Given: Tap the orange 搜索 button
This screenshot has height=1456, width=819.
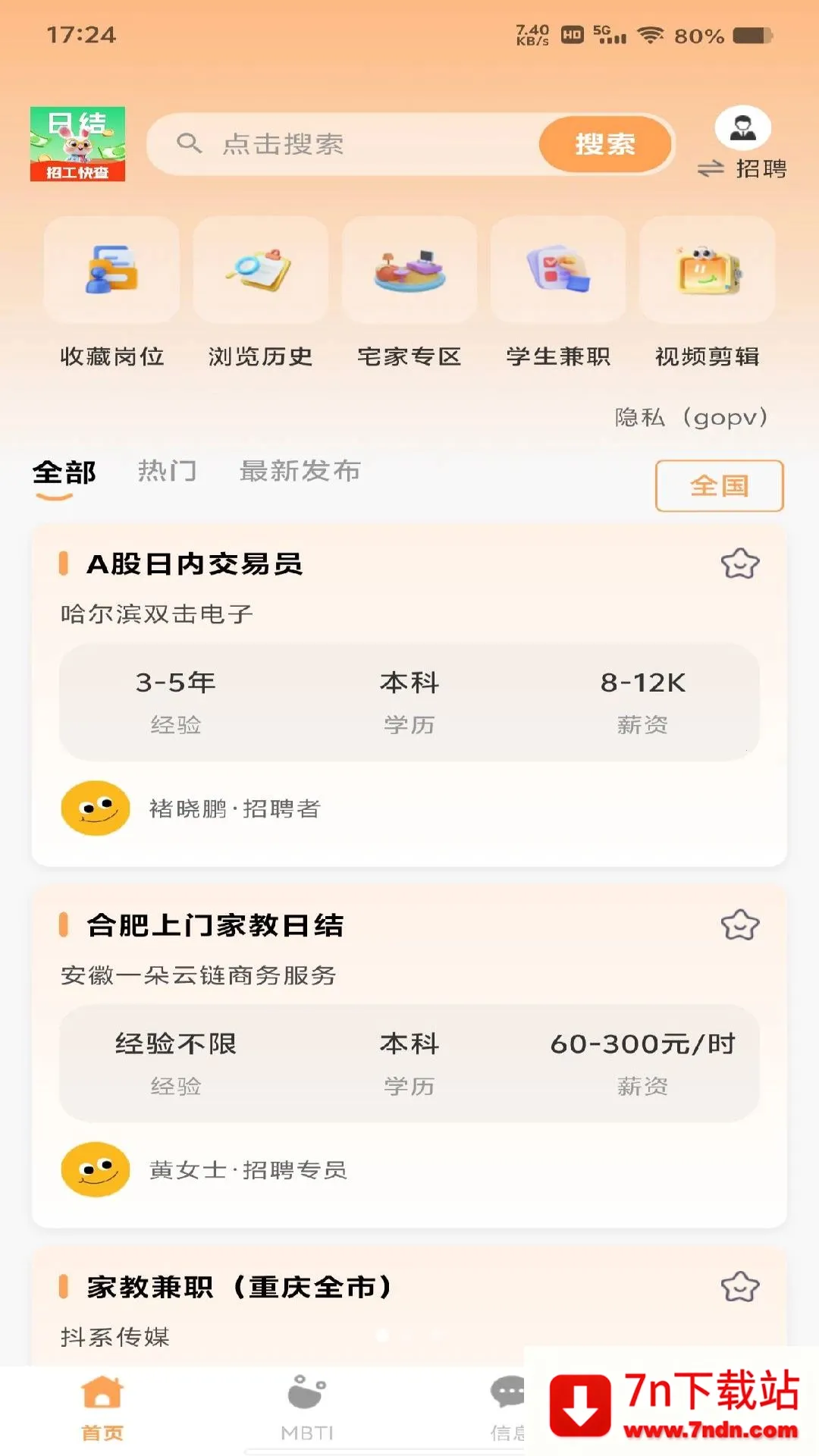Looking at the screenshot, I should (604, 144).
